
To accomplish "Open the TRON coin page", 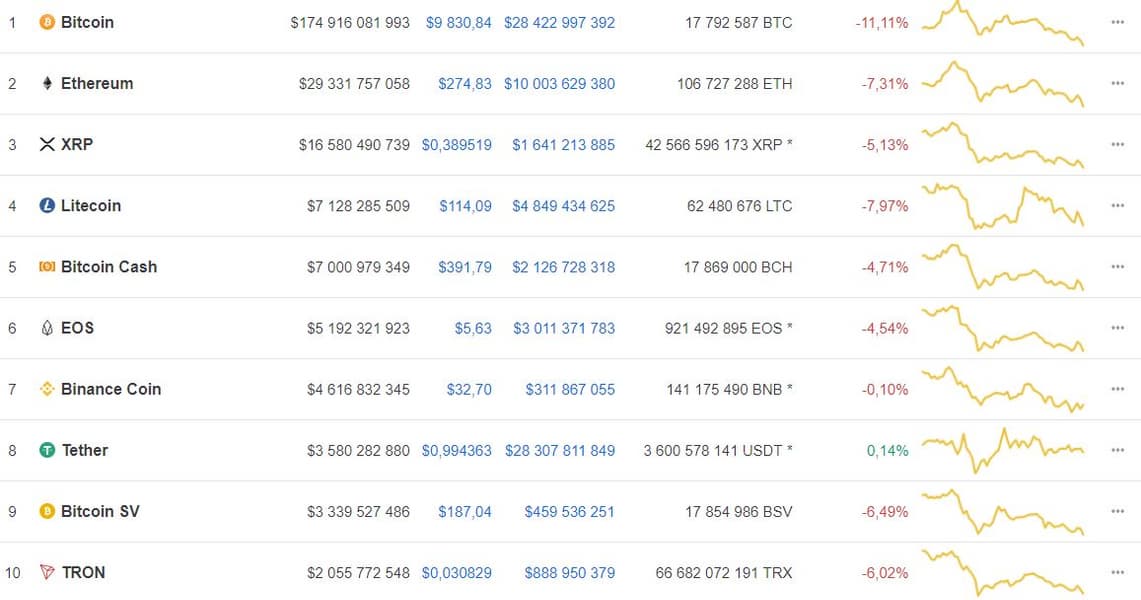I will (83, 572).
